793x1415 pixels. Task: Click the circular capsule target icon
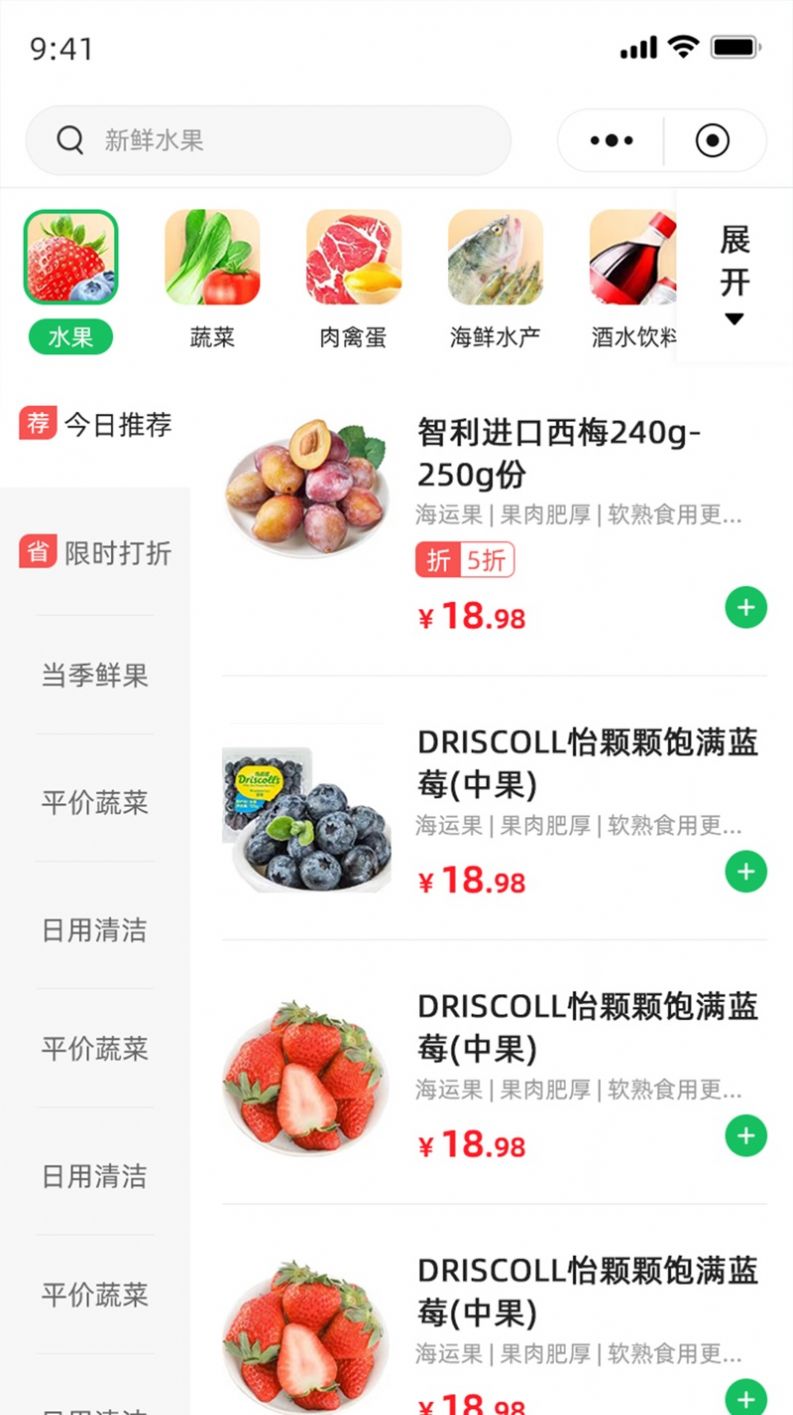[x=713, y=140]
